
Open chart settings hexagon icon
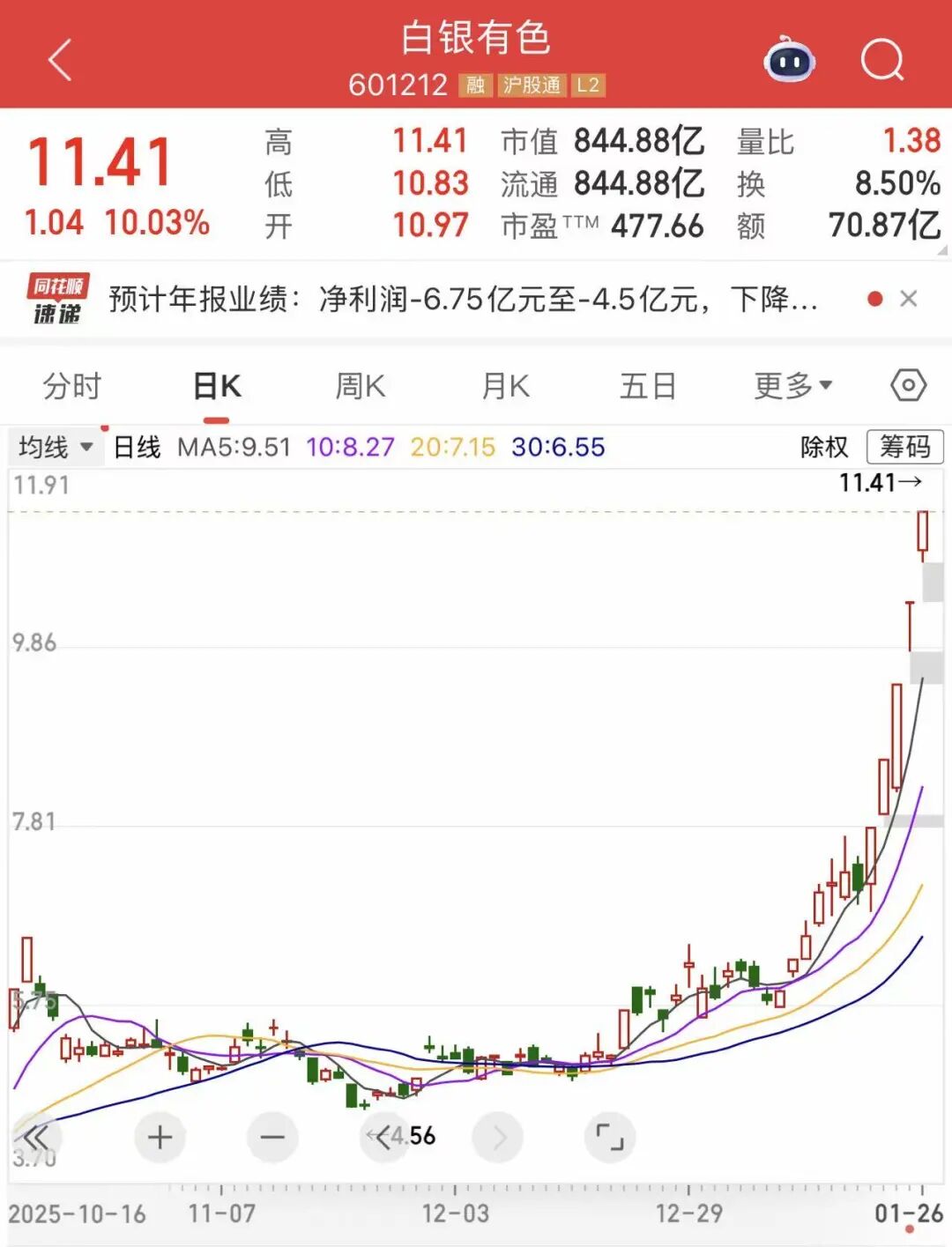pos(908,386)
